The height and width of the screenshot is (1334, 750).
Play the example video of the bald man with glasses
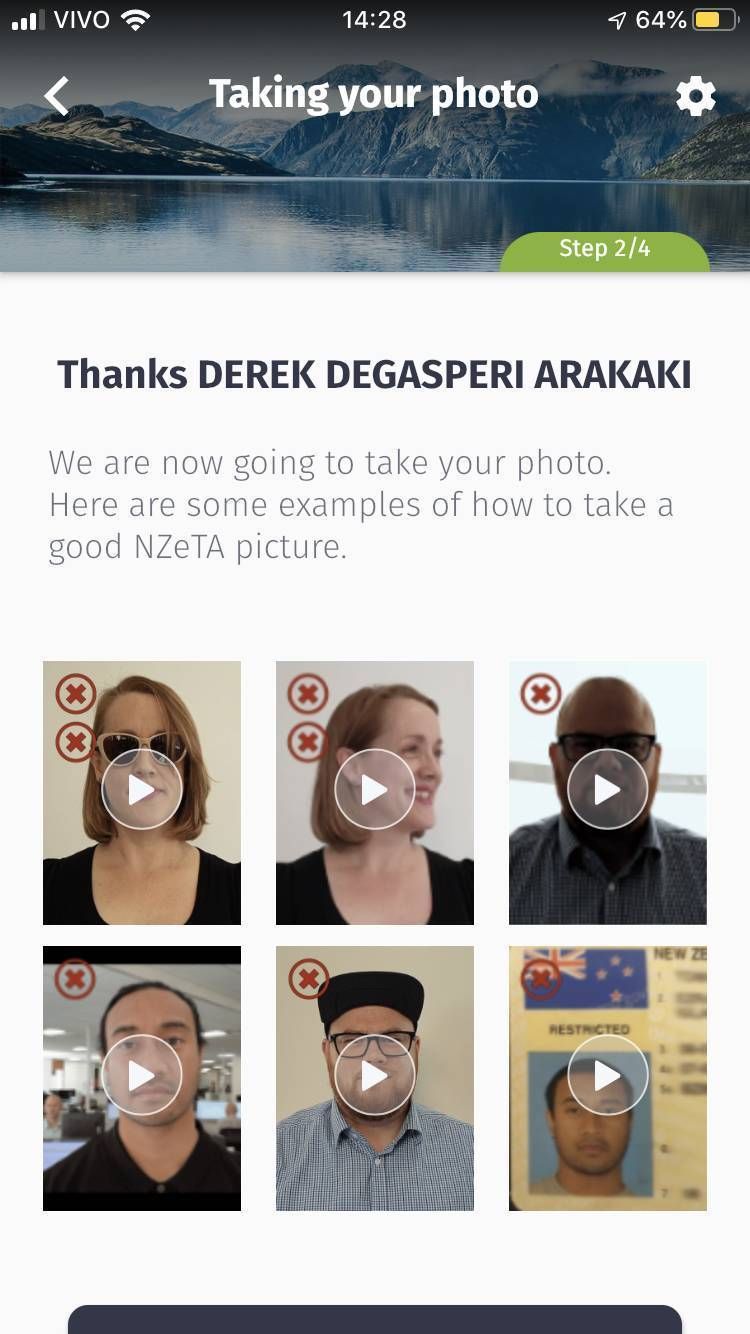coord(607,790)
